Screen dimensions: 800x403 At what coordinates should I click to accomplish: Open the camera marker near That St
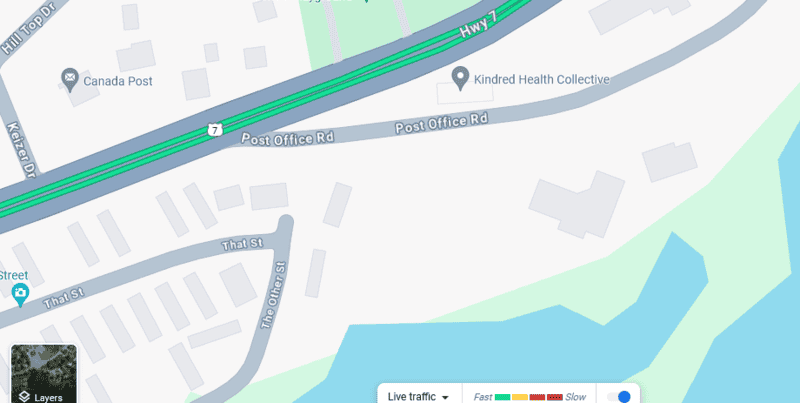[x=20, y=293]
